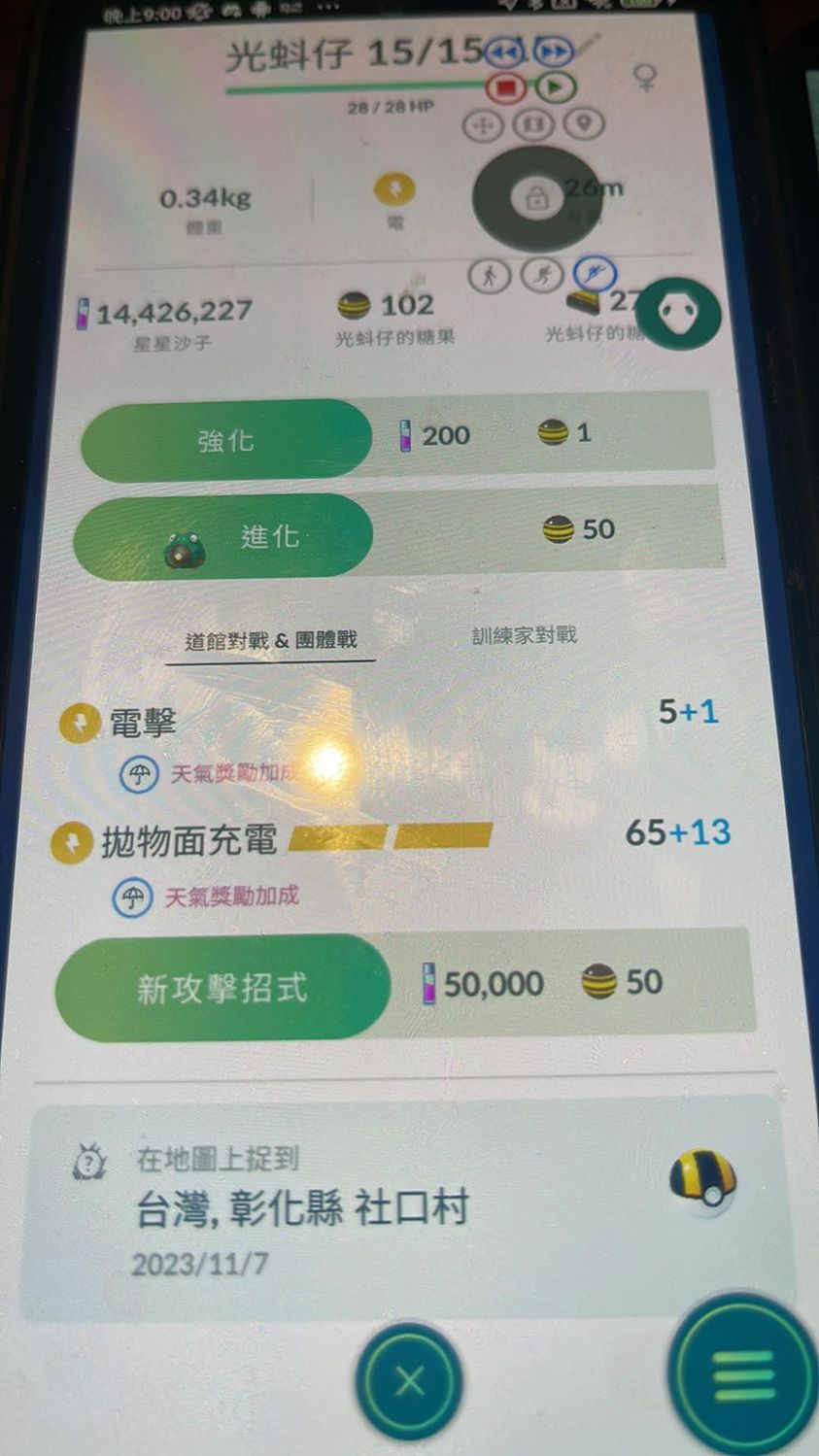Edit the nickname with the pencil icon
Screen dimensions: 819x1456
tap(590, 42)
